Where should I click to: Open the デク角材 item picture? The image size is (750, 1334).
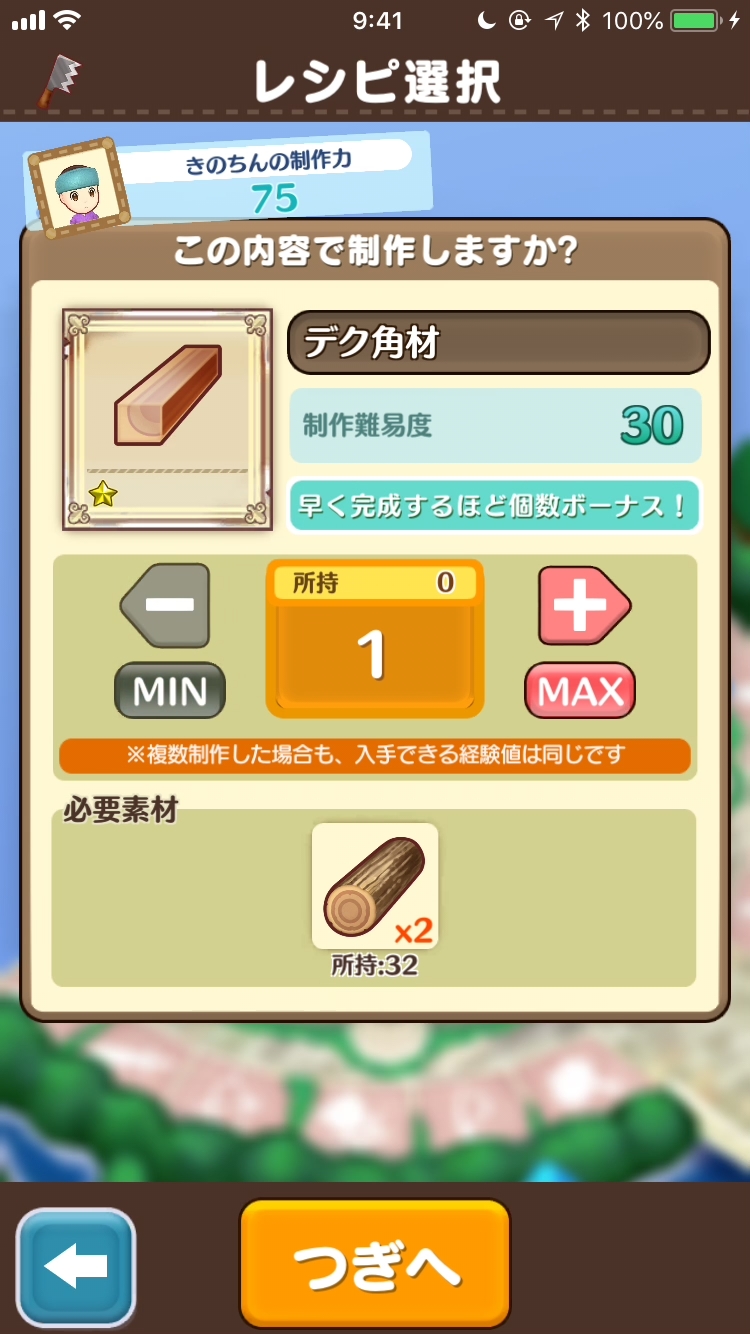pos(167,418)
